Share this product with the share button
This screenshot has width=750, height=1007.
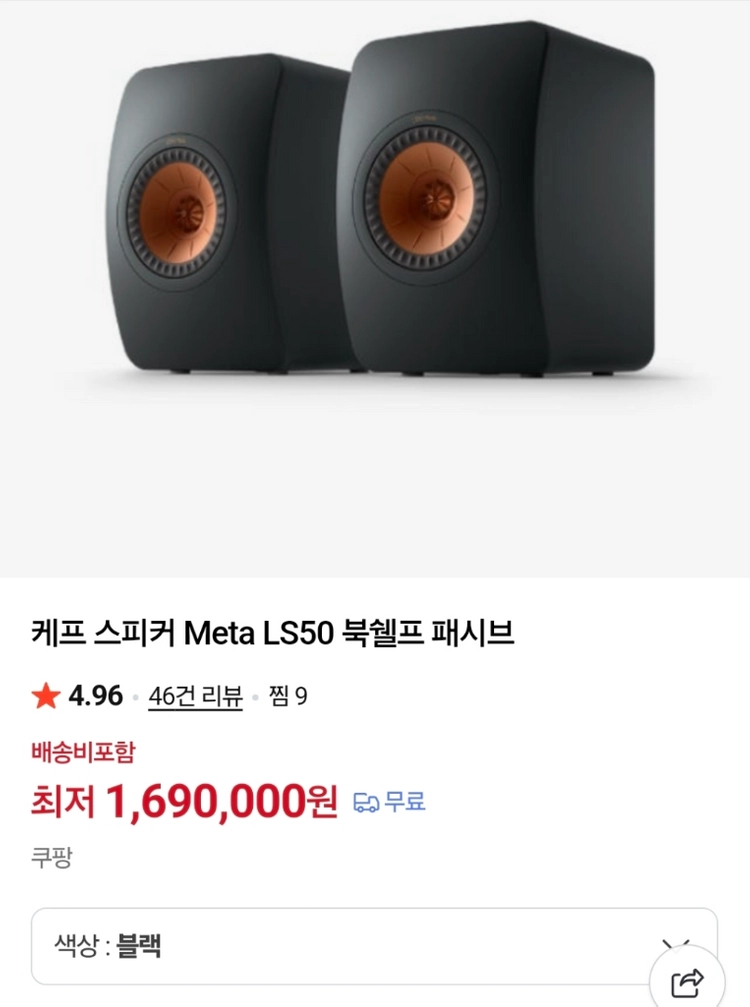pos(687,982)
